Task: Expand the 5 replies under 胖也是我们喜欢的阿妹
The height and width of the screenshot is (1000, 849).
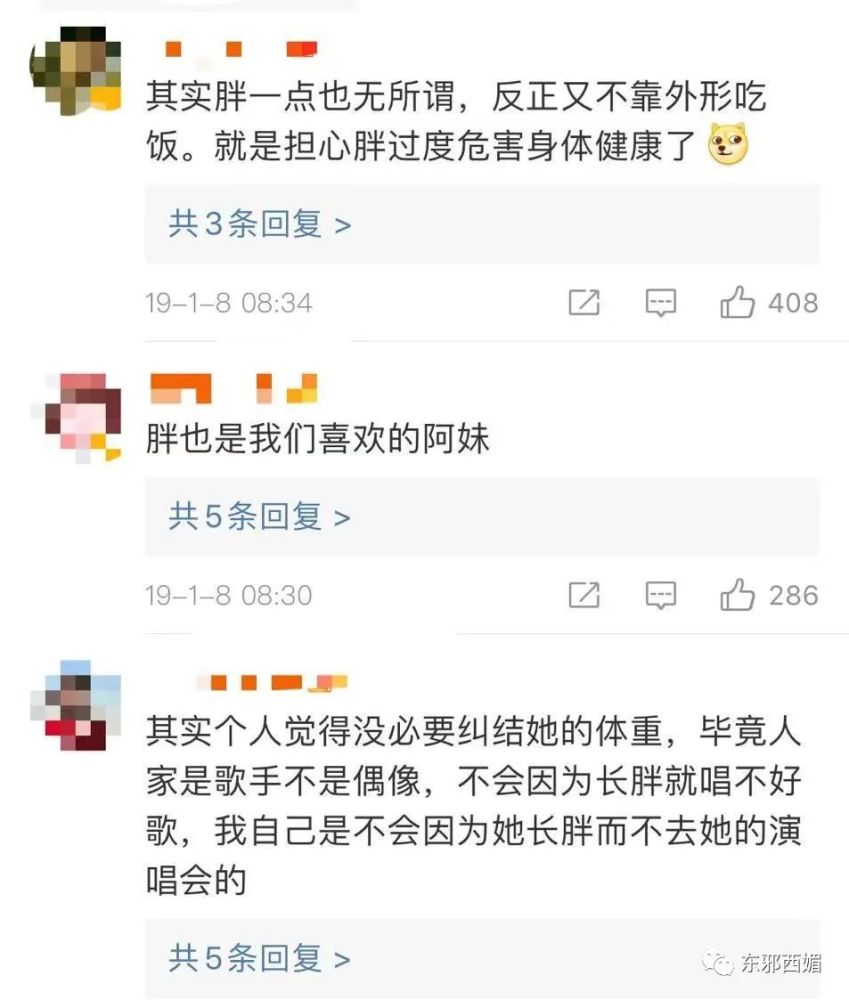Action: 260,516
